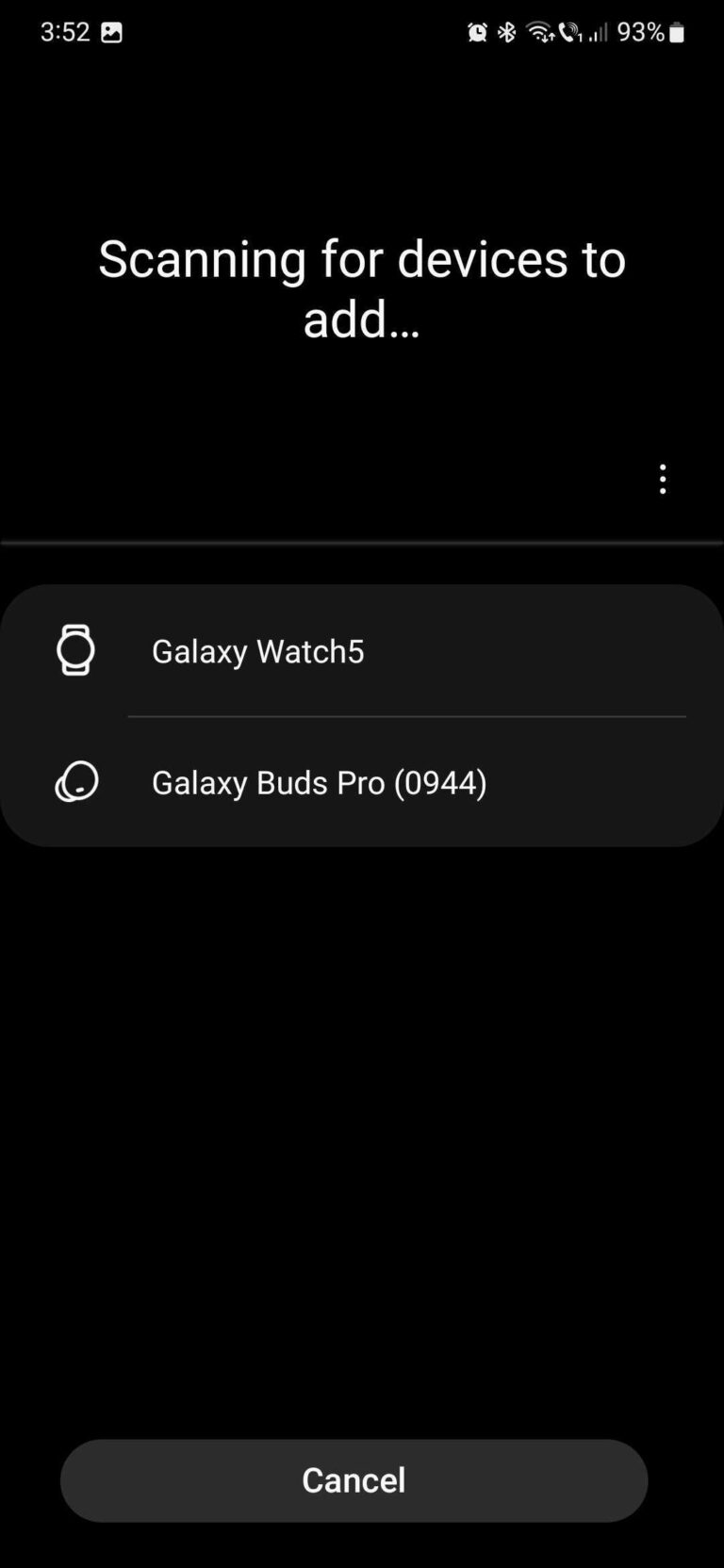Tap the Bluetooth icon in the status bar
The width and height of the screenshot is (724, 1568).
click(x=507, y=32)
